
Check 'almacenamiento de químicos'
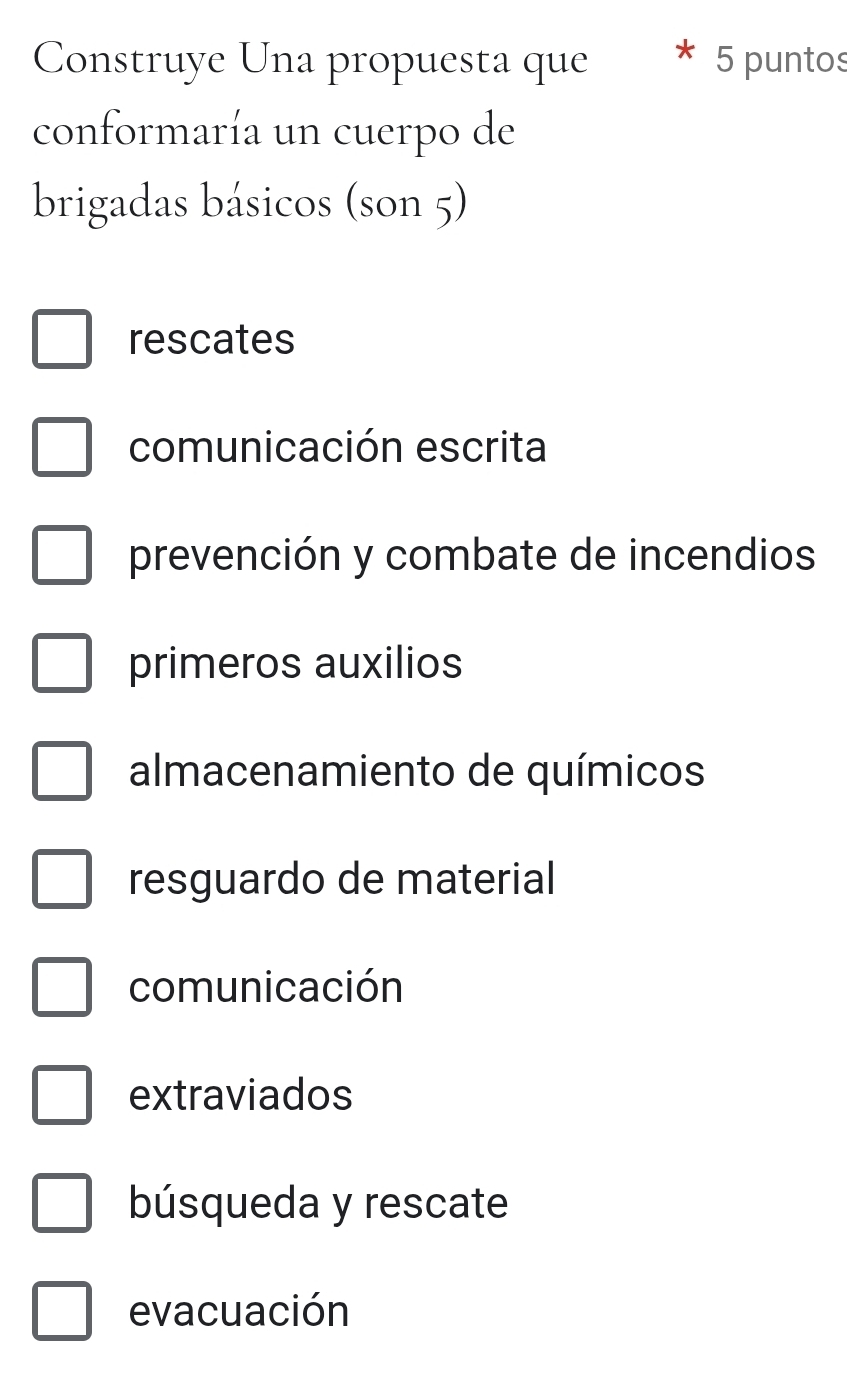pos(63,772)
